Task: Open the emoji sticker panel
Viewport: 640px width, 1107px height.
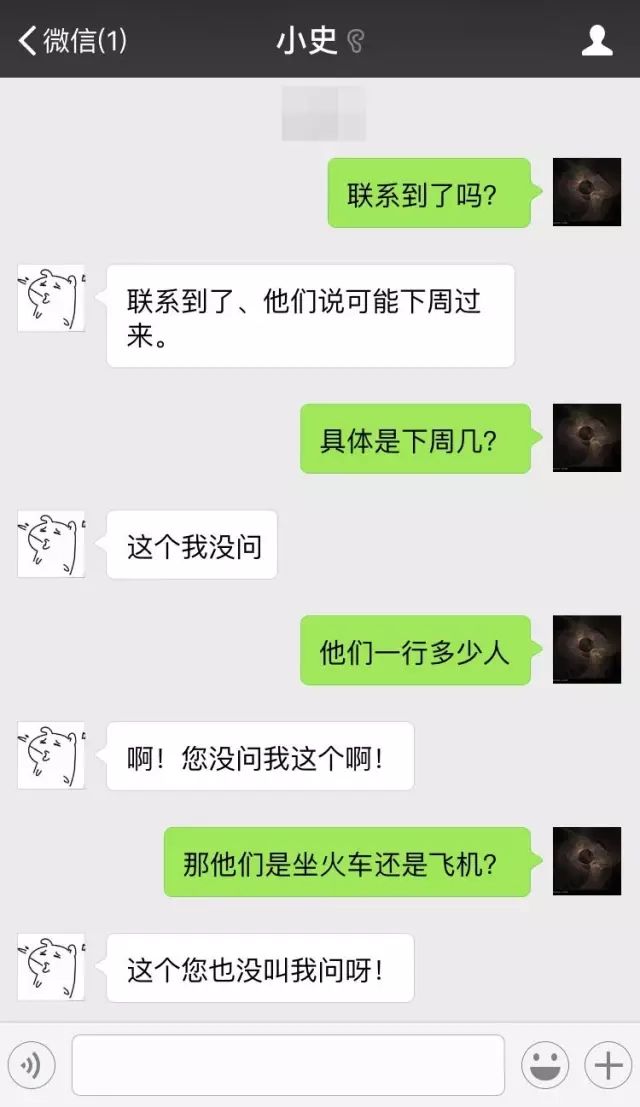Action: point(545,1065)
